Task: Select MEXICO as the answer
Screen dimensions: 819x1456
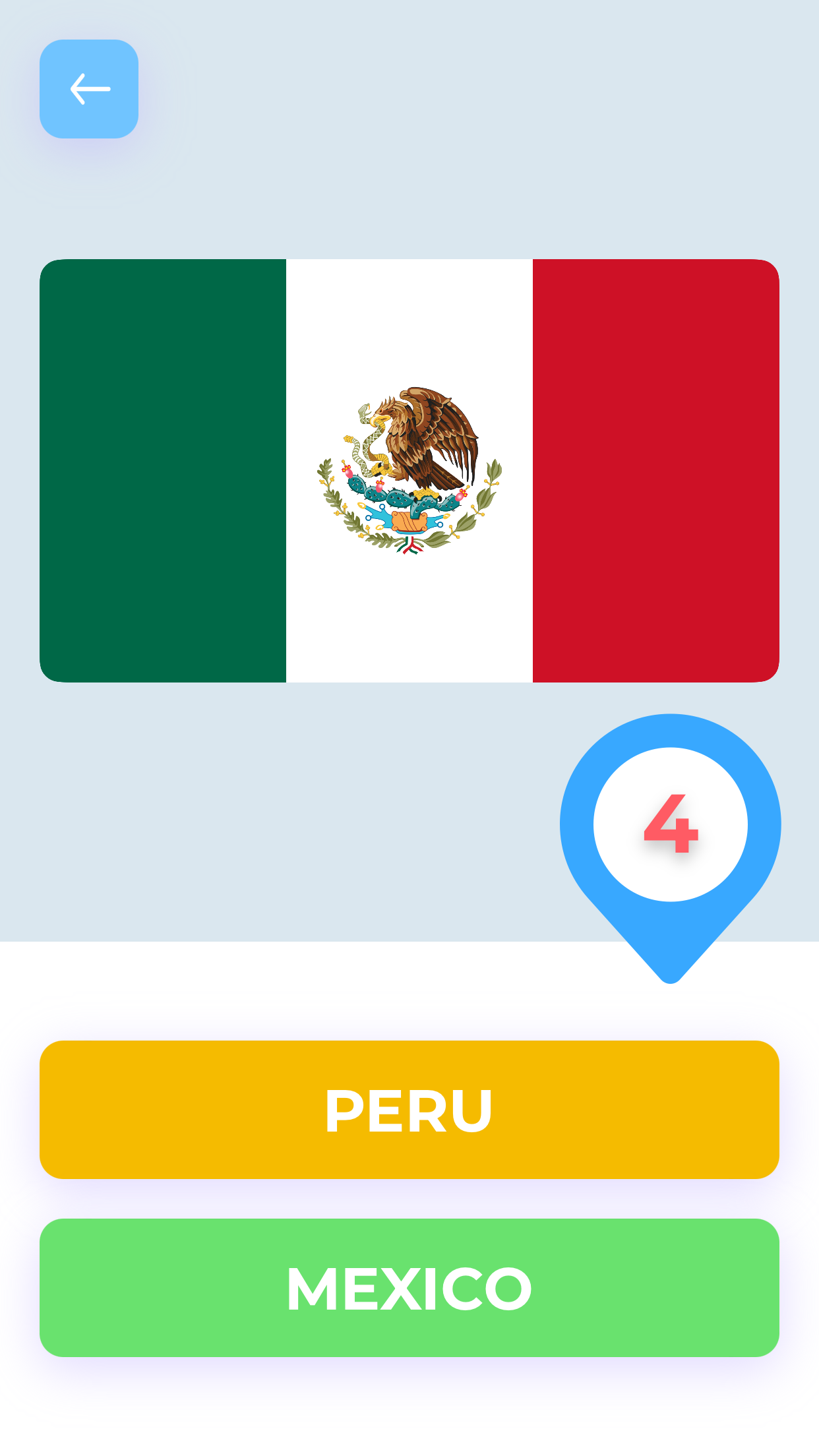Action: coord(409,1288)
